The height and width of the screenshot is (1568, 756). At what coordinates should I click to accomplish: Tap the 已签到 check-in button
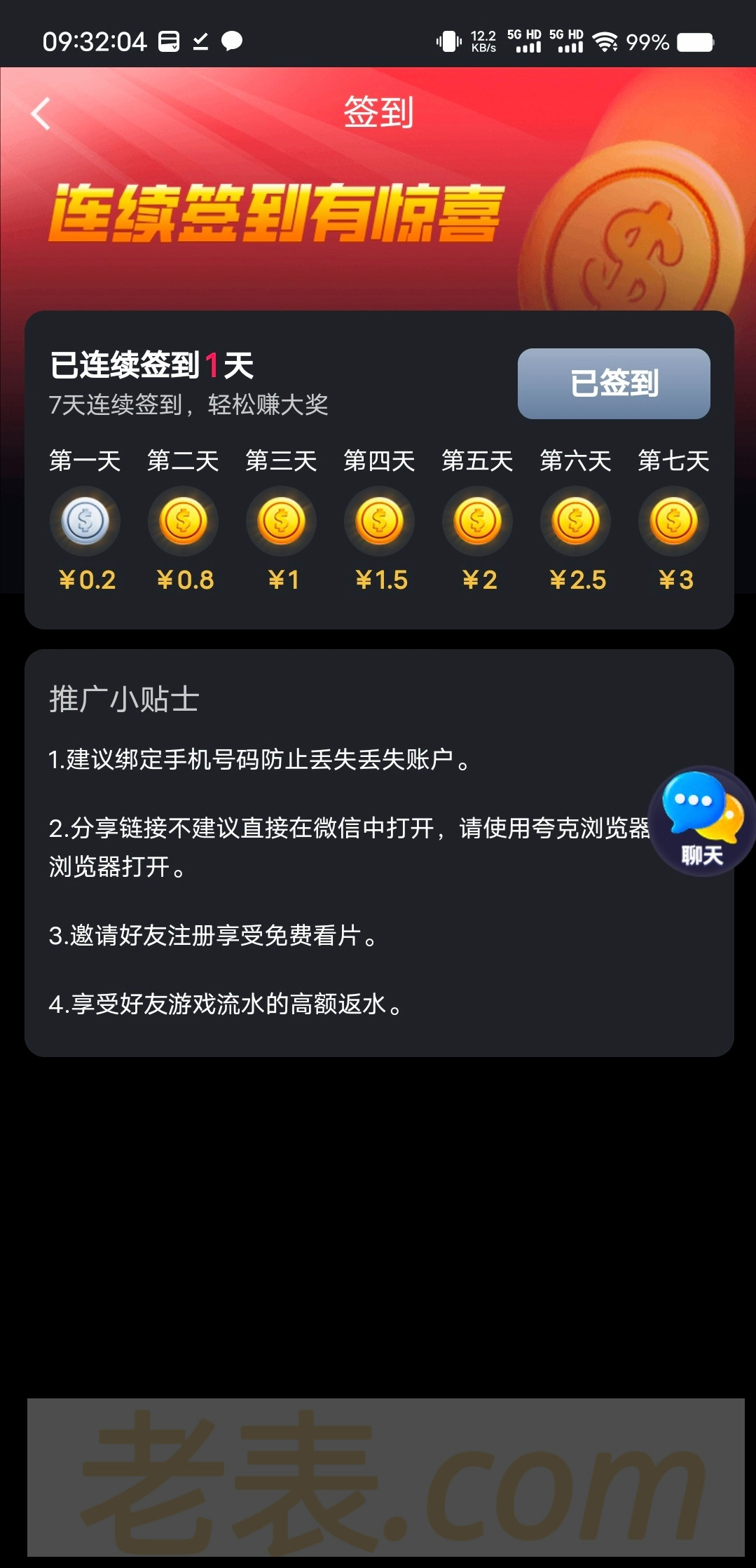[613, 383]
